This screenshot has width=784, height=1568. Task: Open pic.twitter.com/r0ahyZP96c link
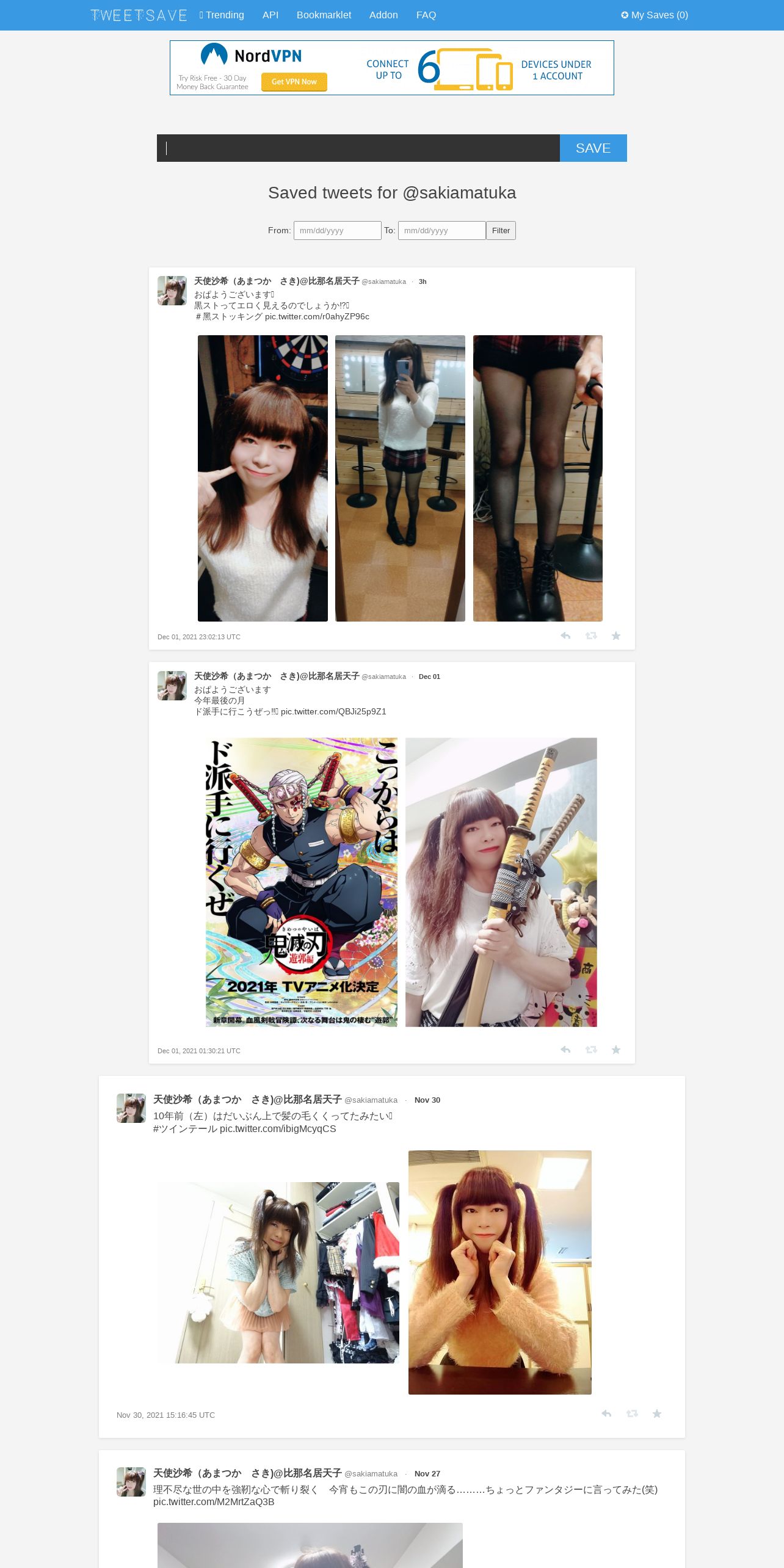[317, 316]
